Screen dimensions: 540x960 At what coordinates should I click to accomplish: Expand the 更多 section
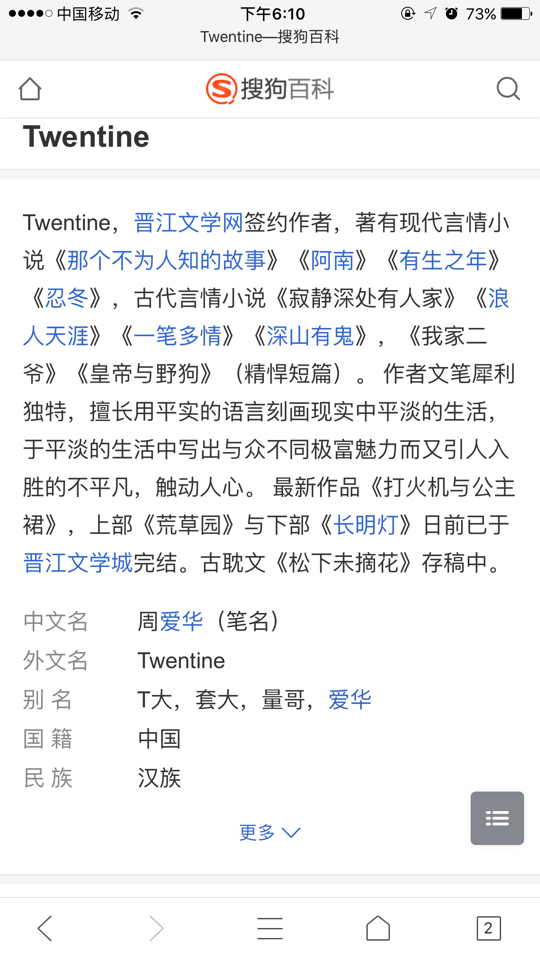point(269,832)
